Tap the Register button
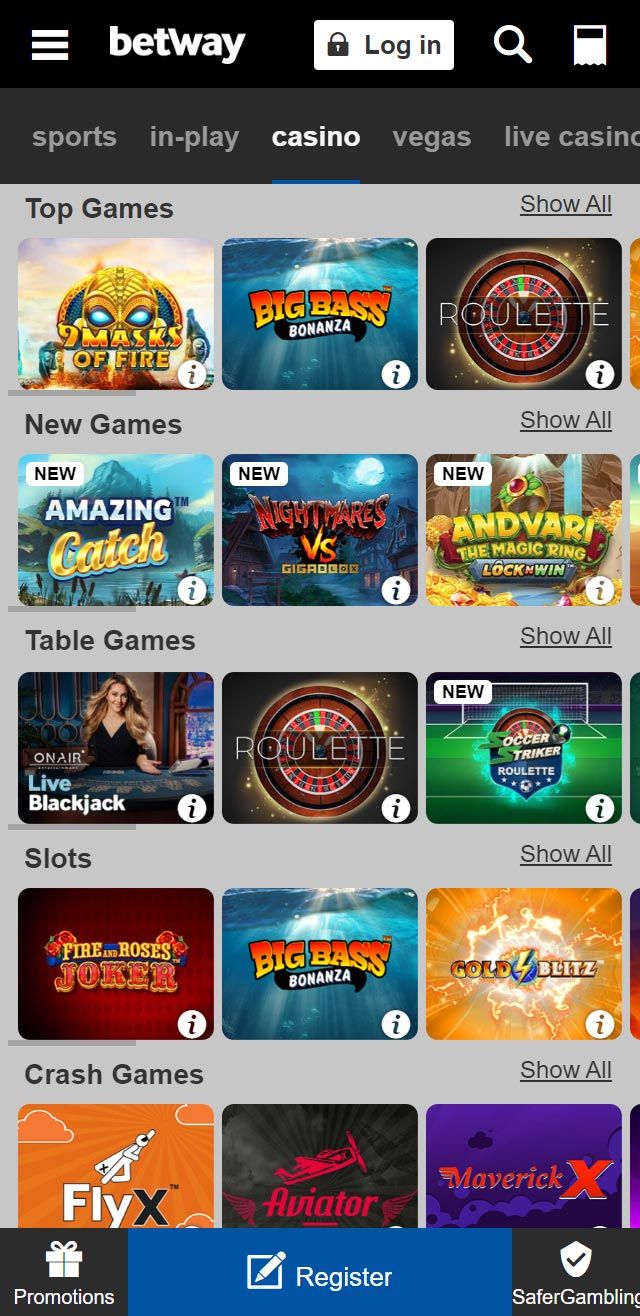Image resolution: width=640 pixels, height=1316 pixels. (x=320, y=1272)
